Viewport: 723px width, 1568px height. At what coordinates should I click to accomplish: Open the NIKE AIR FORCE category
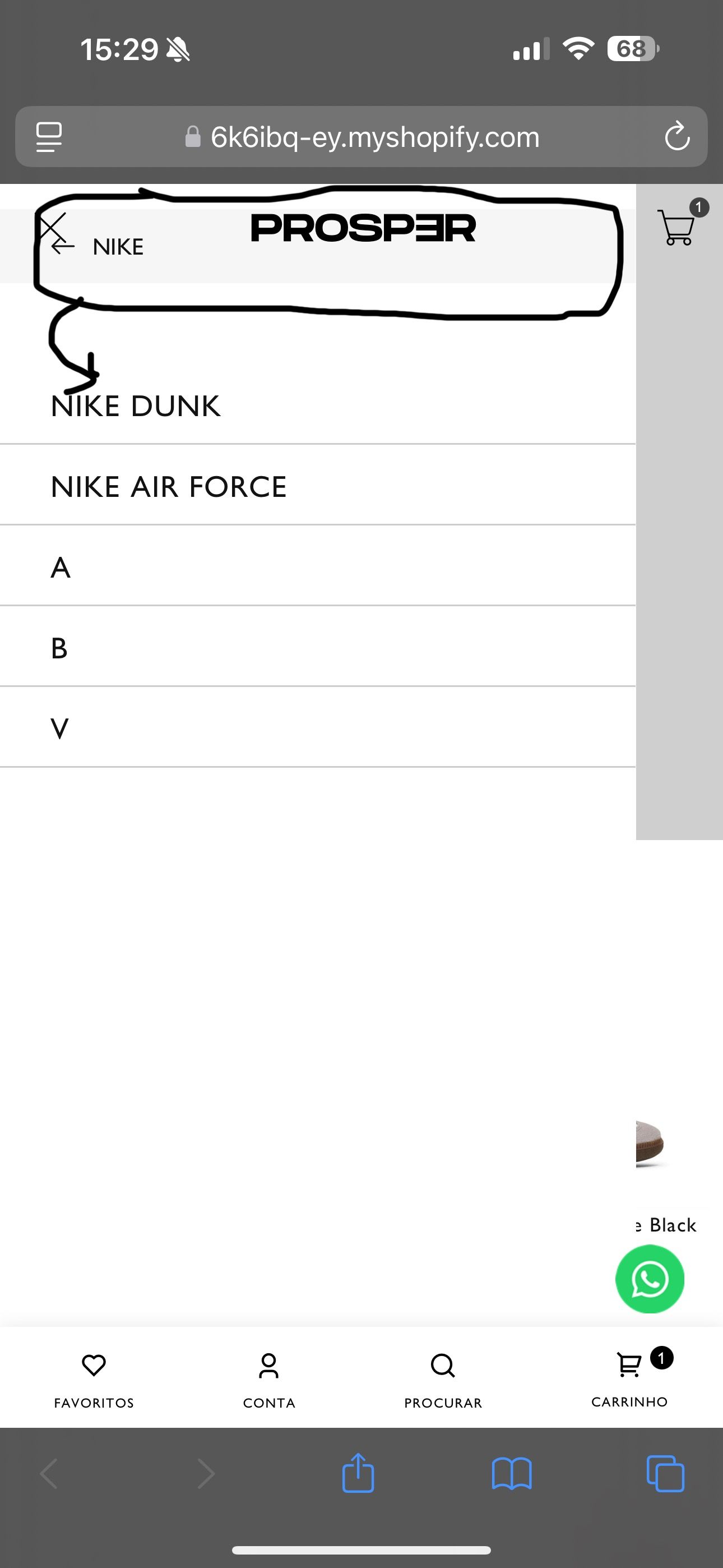pyautogui.click(x=318, y=486)
